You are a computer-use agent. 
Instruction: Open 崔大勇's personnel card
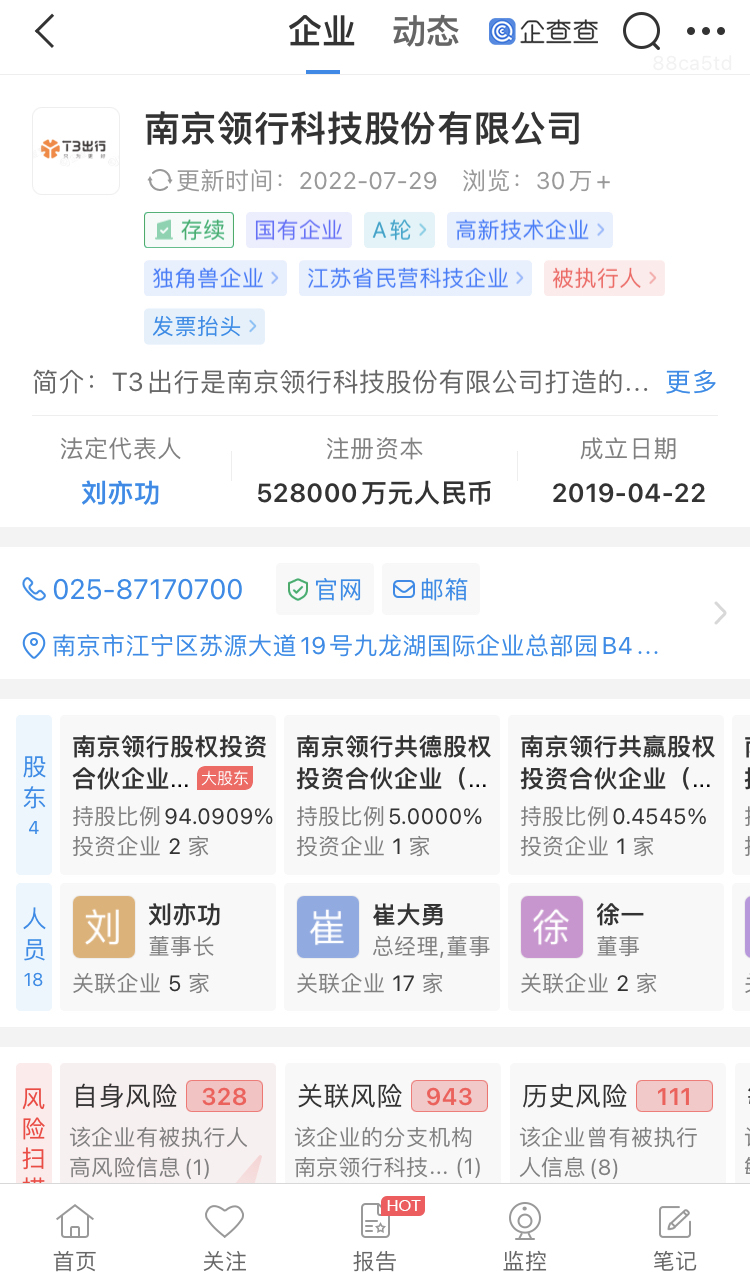coord(391,947)
